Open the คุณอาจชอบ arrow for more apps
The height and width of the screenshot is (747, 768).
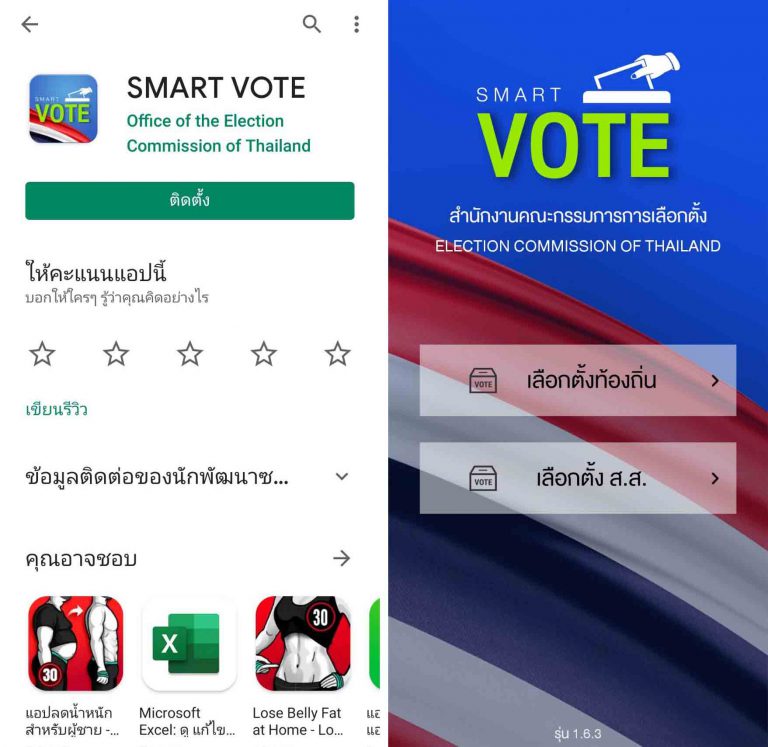(342, 558)
